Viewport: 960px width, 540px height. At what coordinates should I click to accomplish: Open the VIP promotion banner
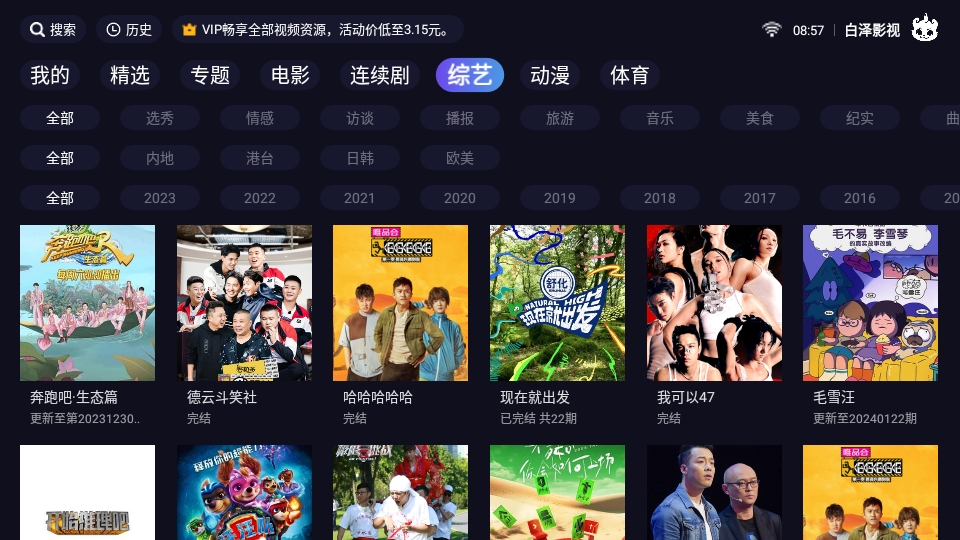pyautogui.click(x=317, y=30)
